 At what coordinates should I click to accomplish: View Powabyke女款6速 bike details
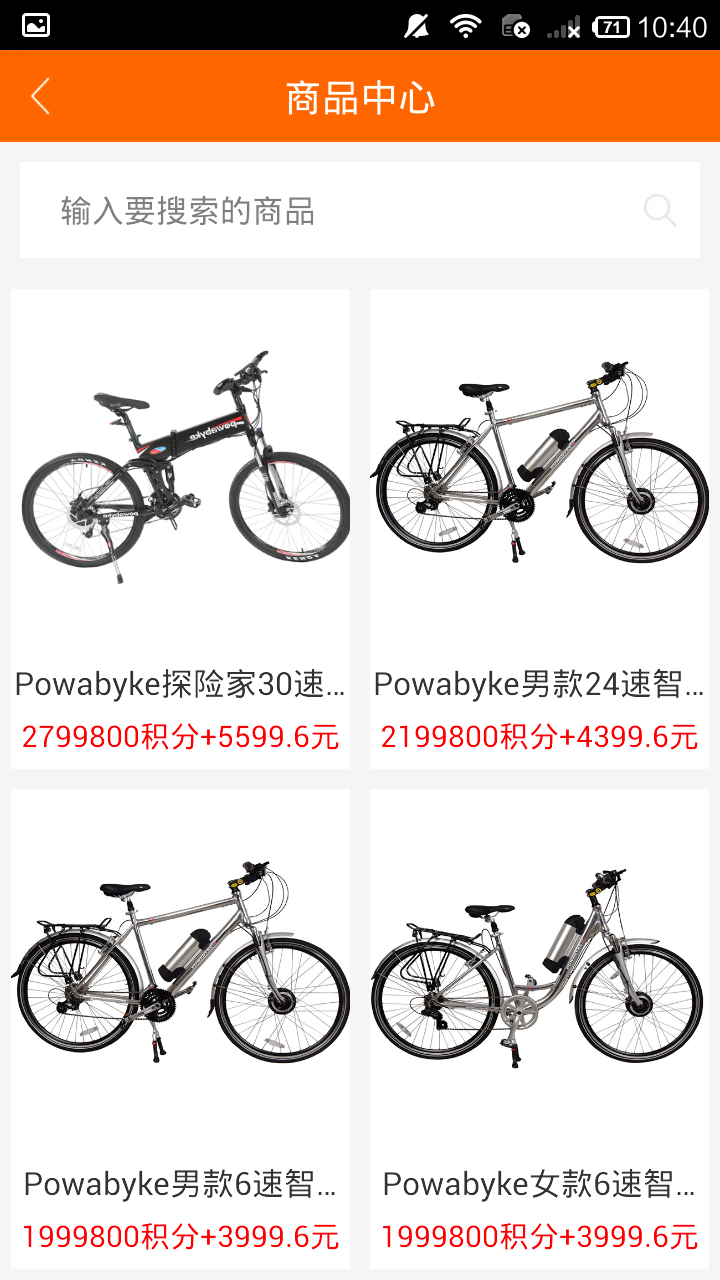pyautogui.click(x=539, y=1028)
